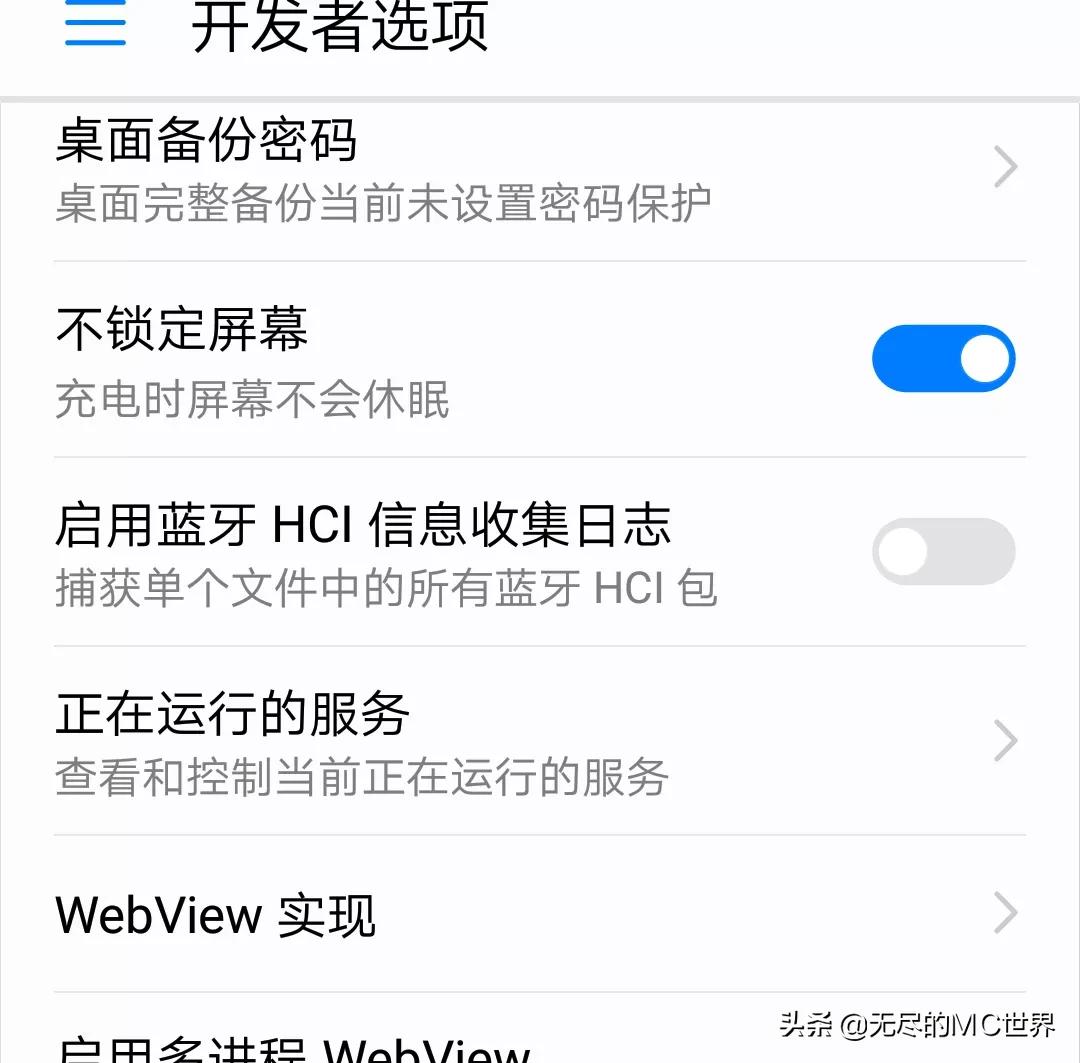The width and height of the screenshot is (1080, 1063).
Task: Disable the 不锁定屏幕 switch
Action: pyautogui.click(x=943, y=358)
